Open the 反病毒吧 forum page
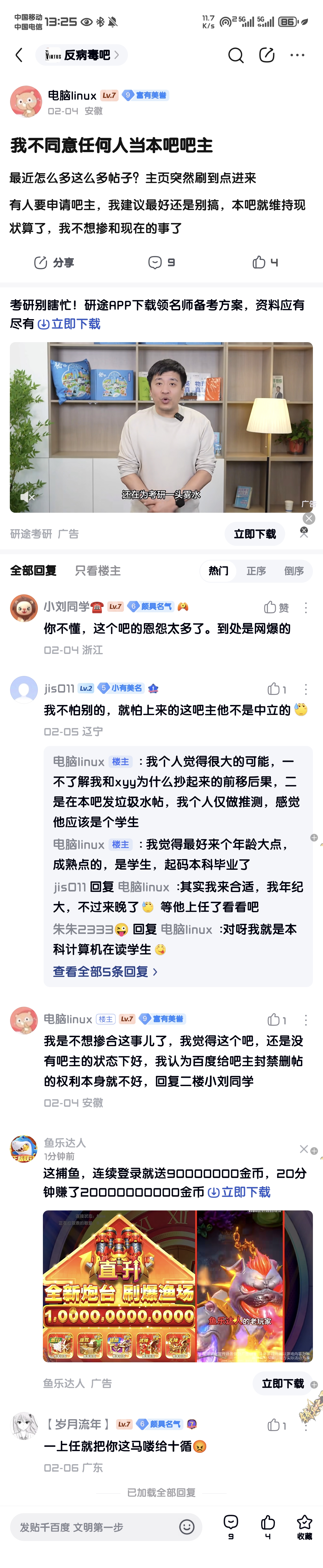Image resolution: width=323 pixels, height=1568 pixels. click(x=82, y=55)
